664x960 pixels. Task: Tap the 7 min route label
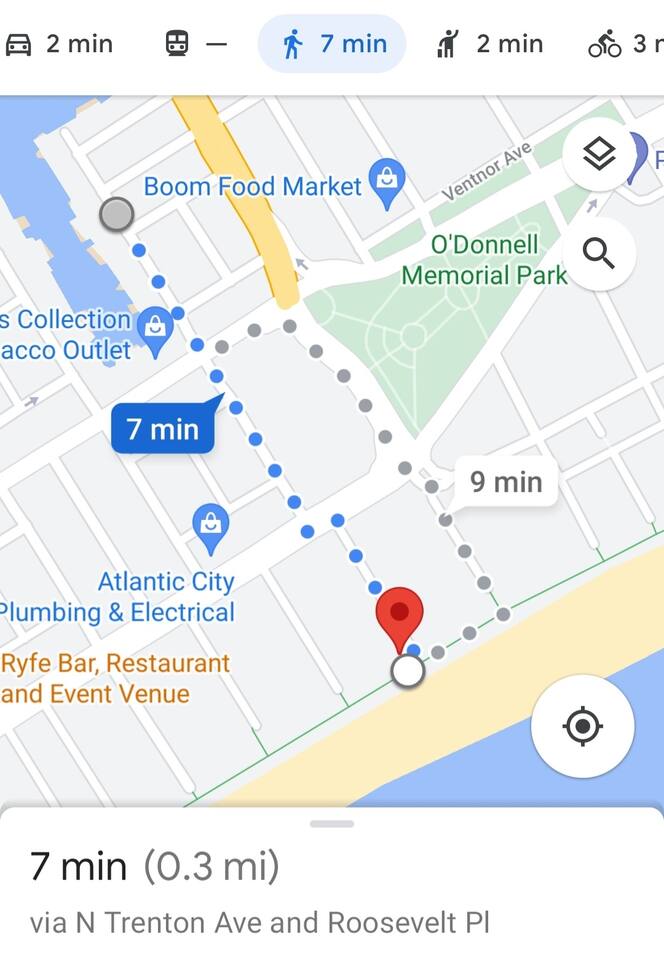(162, 430)
